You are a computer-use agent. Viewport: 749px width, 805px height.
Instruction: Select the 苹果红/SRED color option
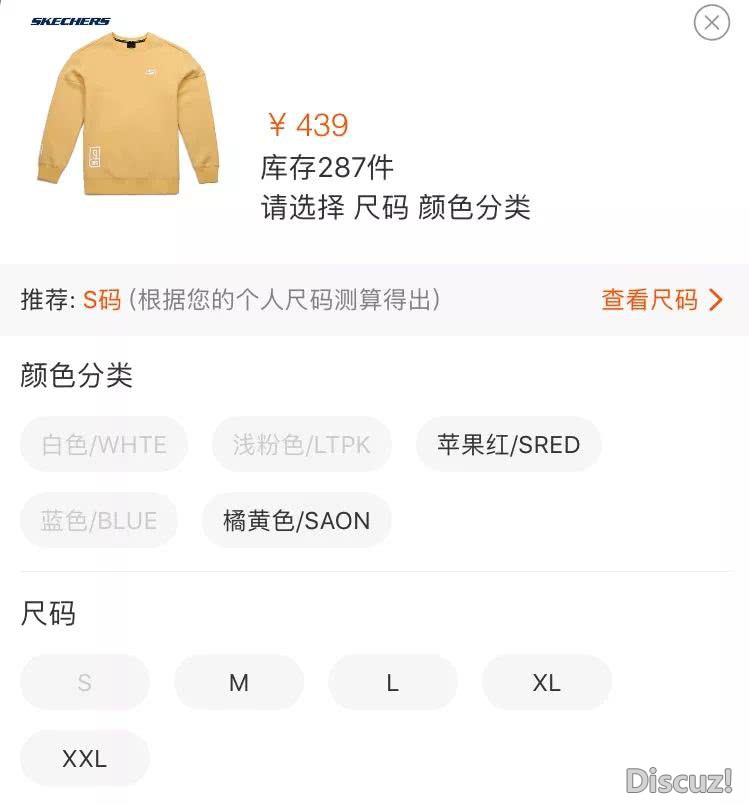point(508,445)
